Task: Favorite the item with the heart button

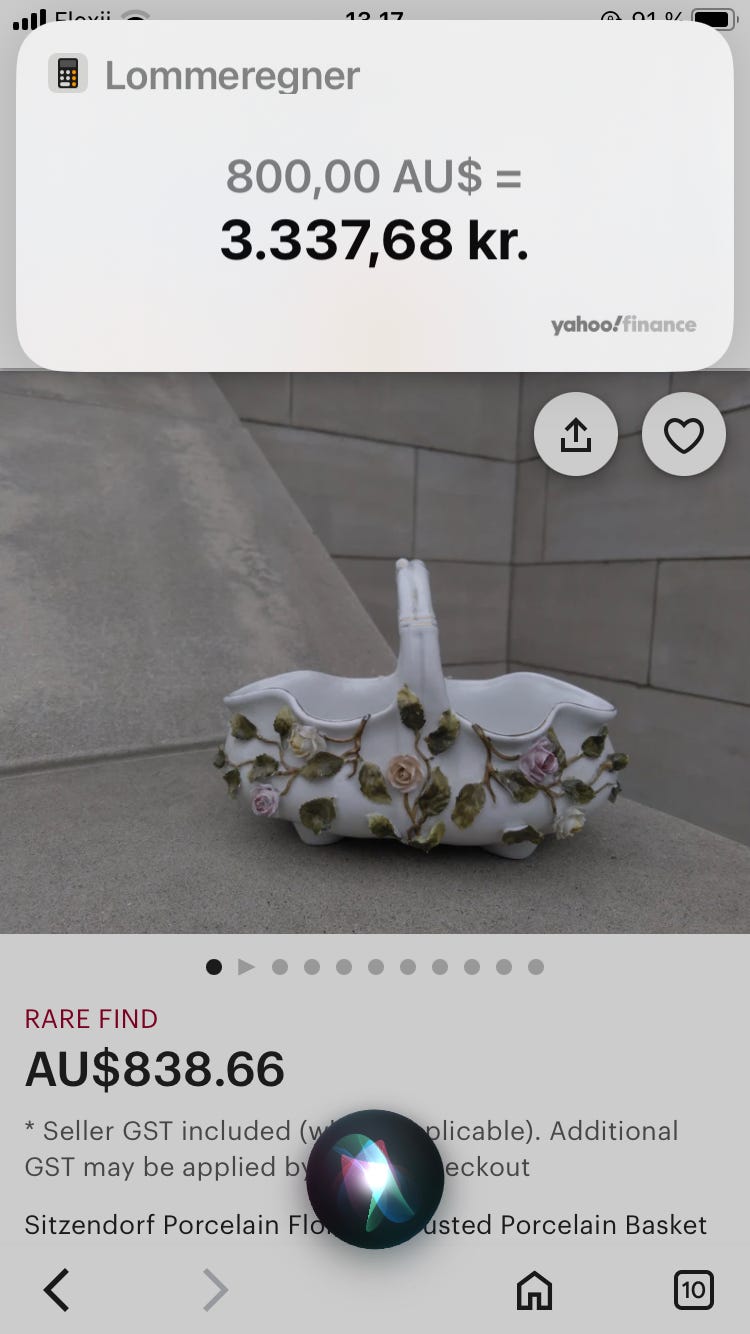Action: point(683,434)
